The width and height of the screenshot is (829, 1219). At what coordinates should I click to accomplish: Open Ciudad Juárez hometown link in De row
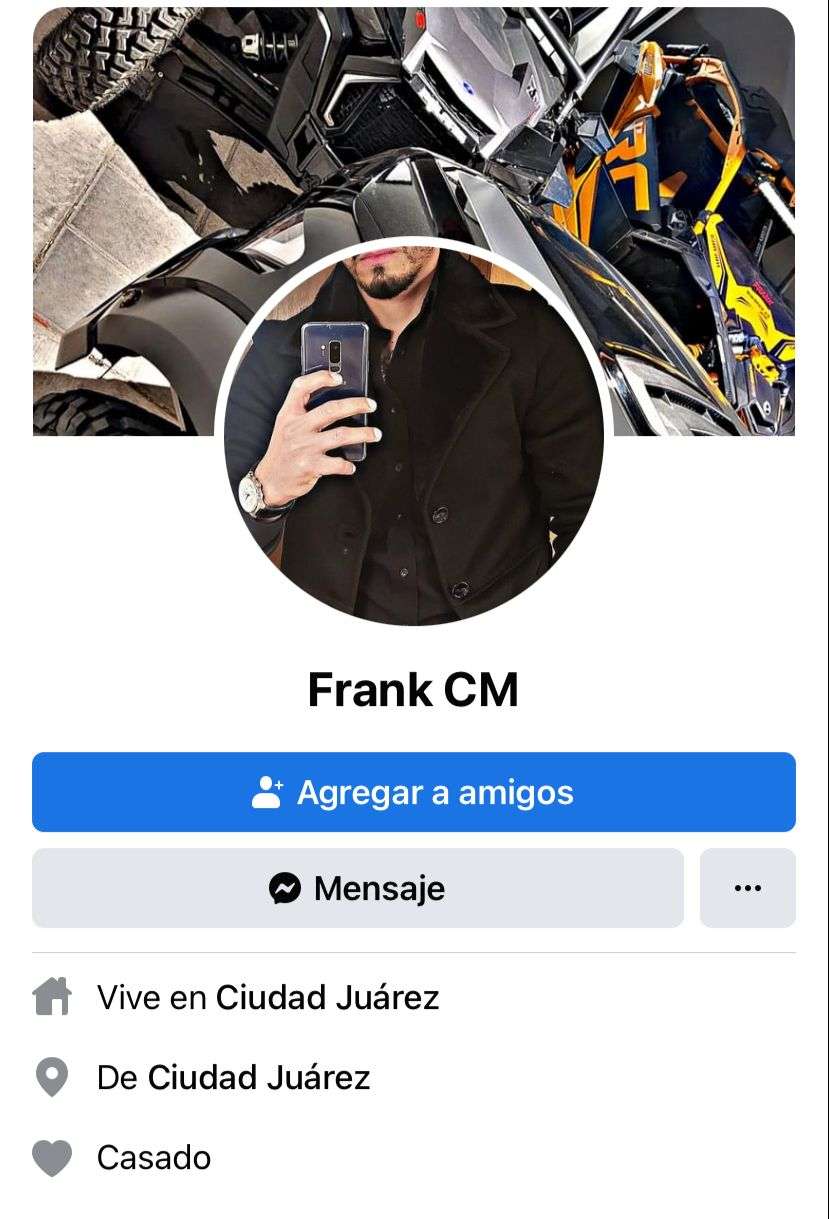(258, 1077)
